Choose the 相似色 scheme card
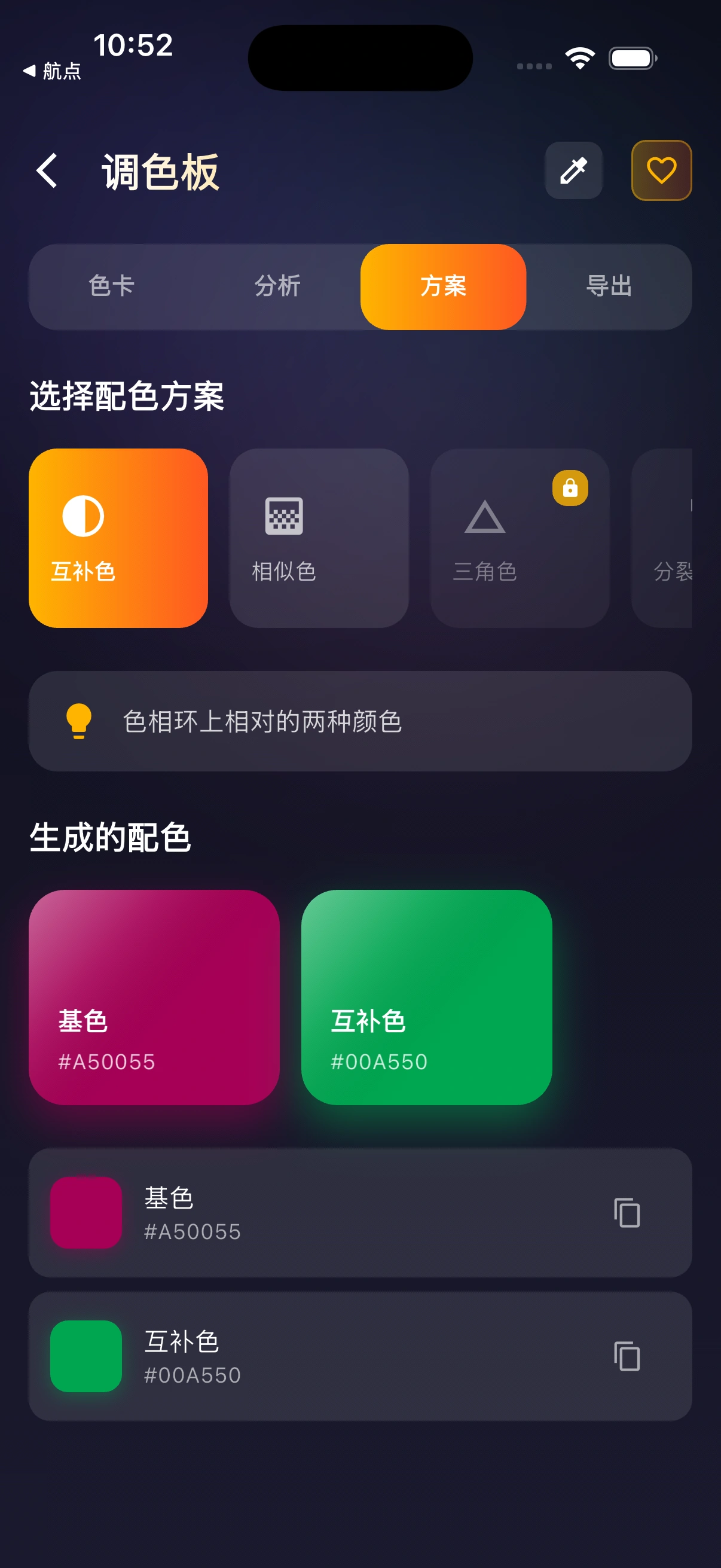721x1568 pixels. click(319, 538)
